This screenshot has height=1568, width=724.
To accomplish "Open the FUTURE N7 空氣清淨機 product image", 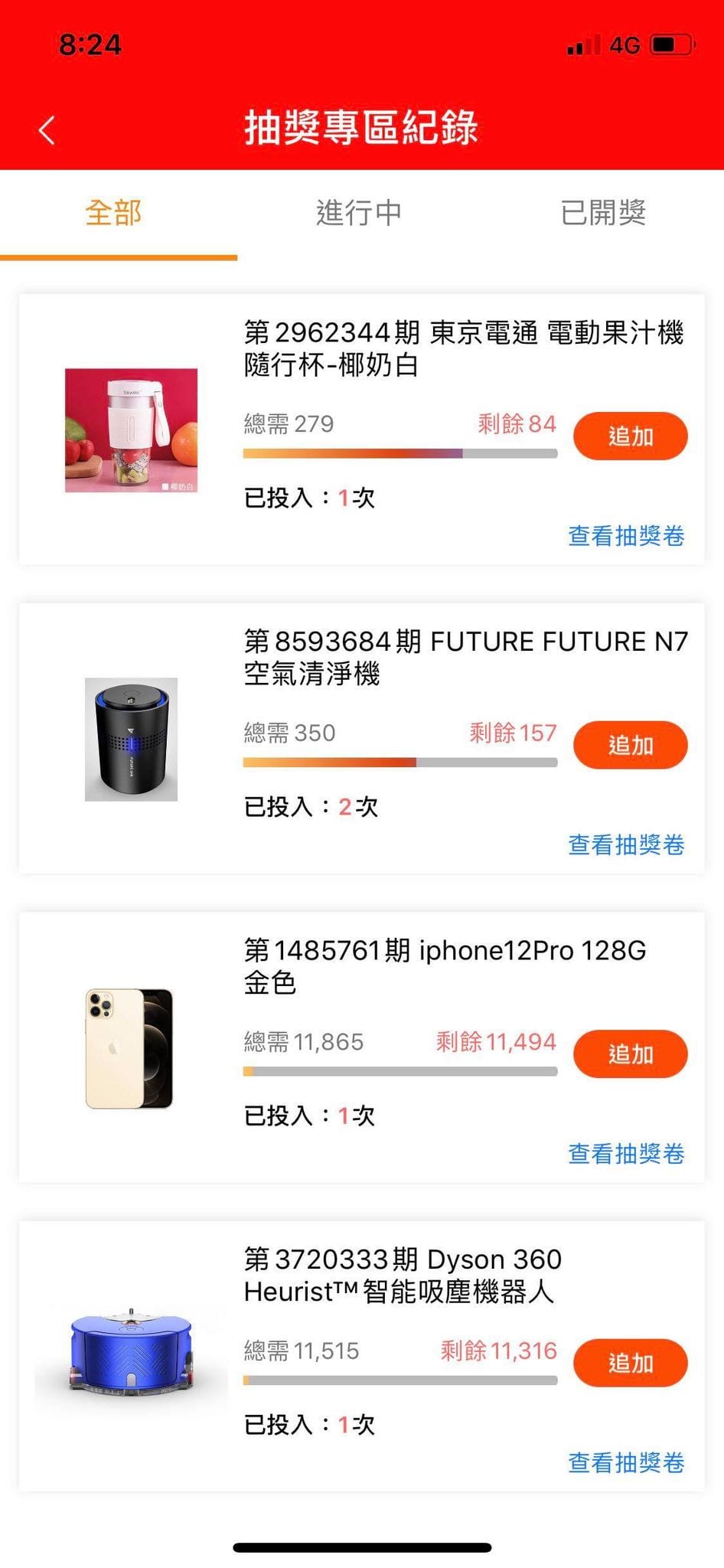I will tap(131, 740).
